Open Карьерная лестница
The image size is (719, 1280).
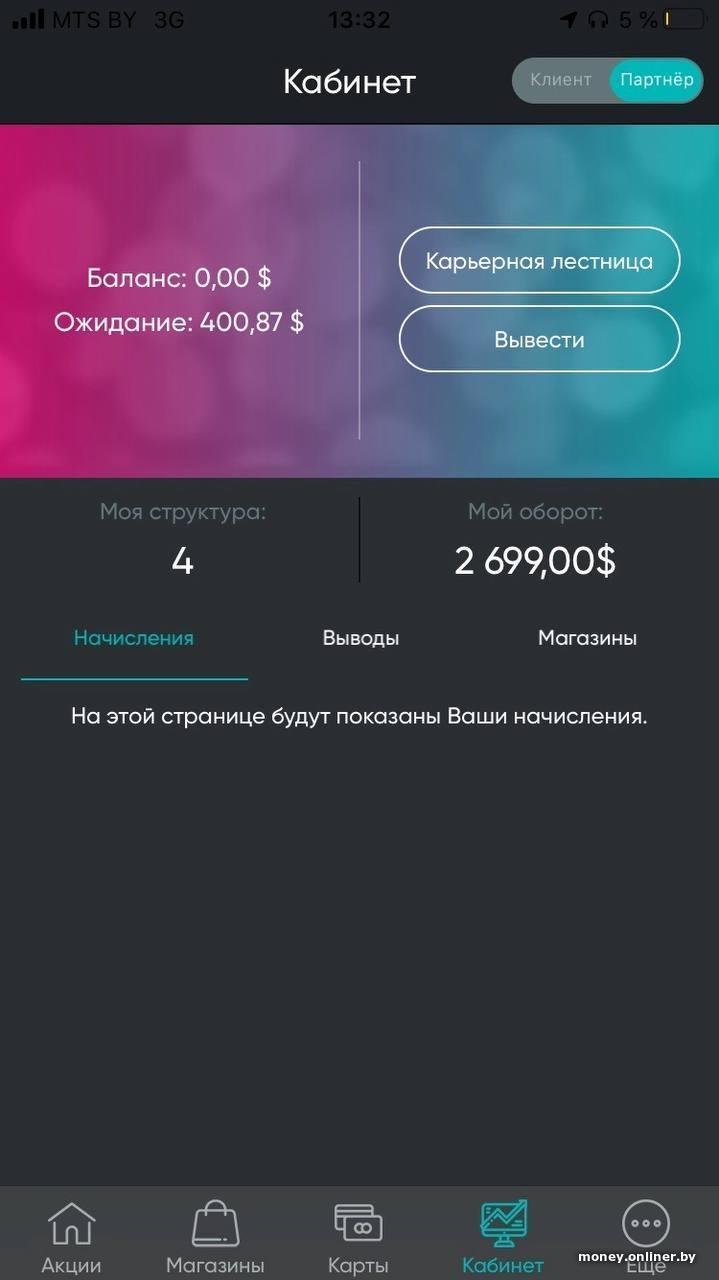[x=539, y=261]
